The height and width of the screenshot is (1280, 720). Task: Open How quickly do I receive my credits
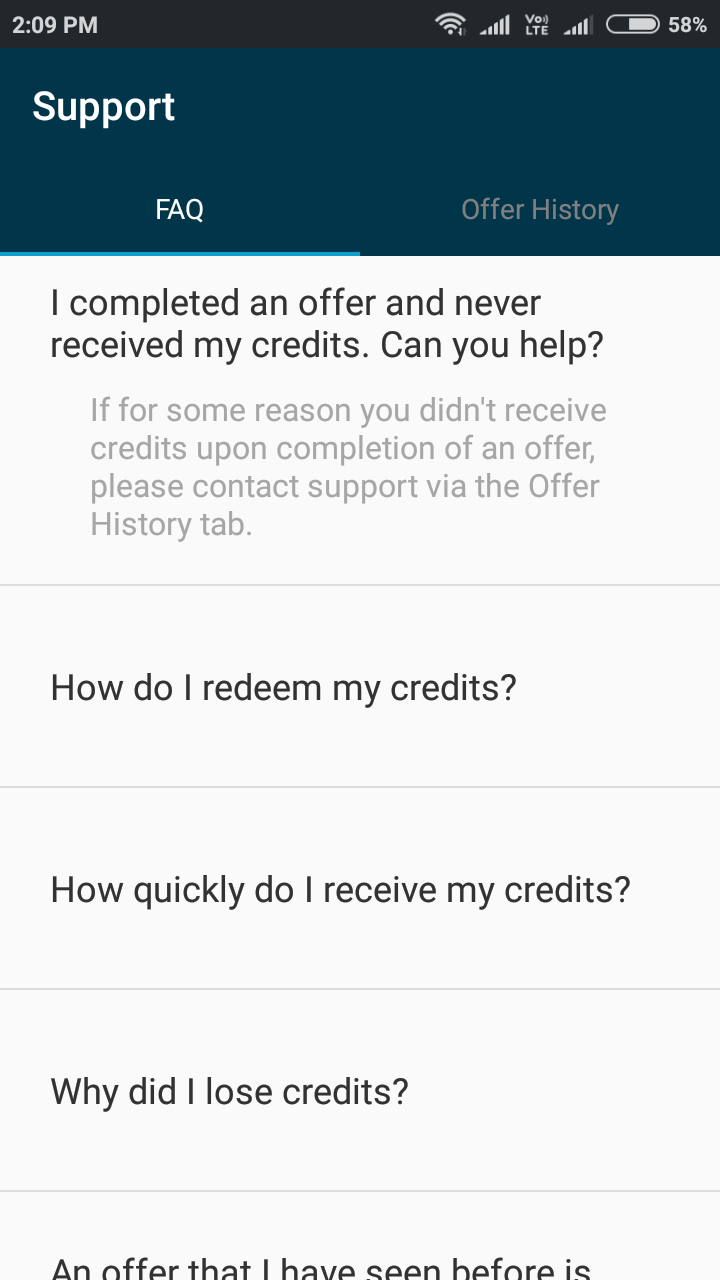pos(340,890)
